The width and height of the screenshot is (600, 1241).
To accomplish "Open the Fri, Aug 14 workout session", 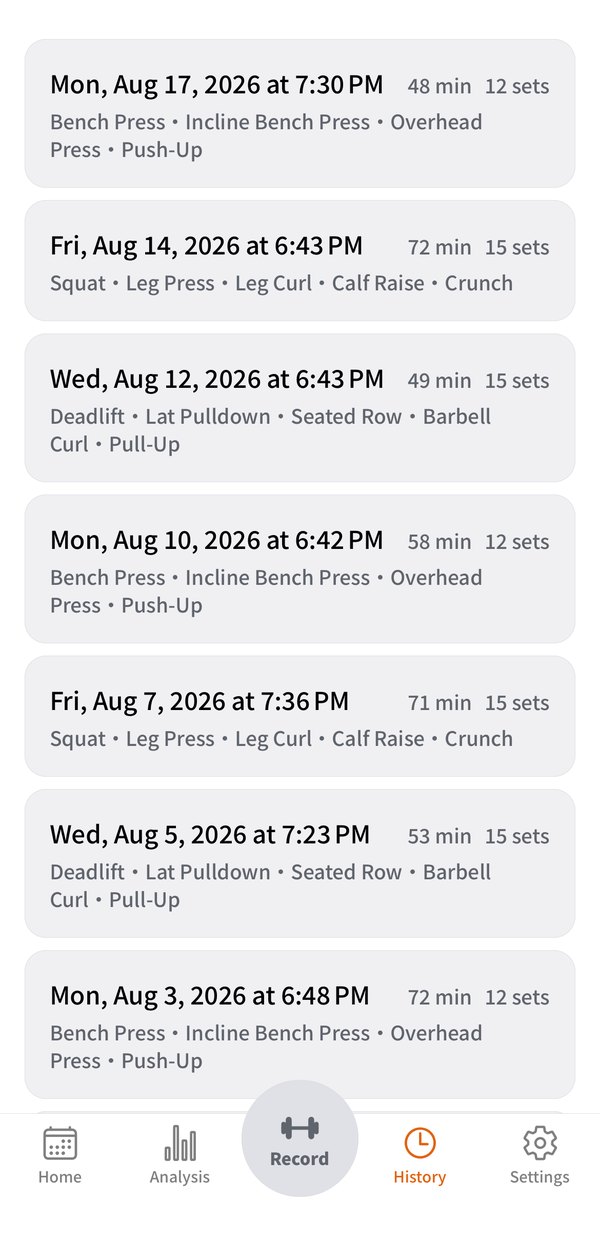I will click(x=300, y=260).
